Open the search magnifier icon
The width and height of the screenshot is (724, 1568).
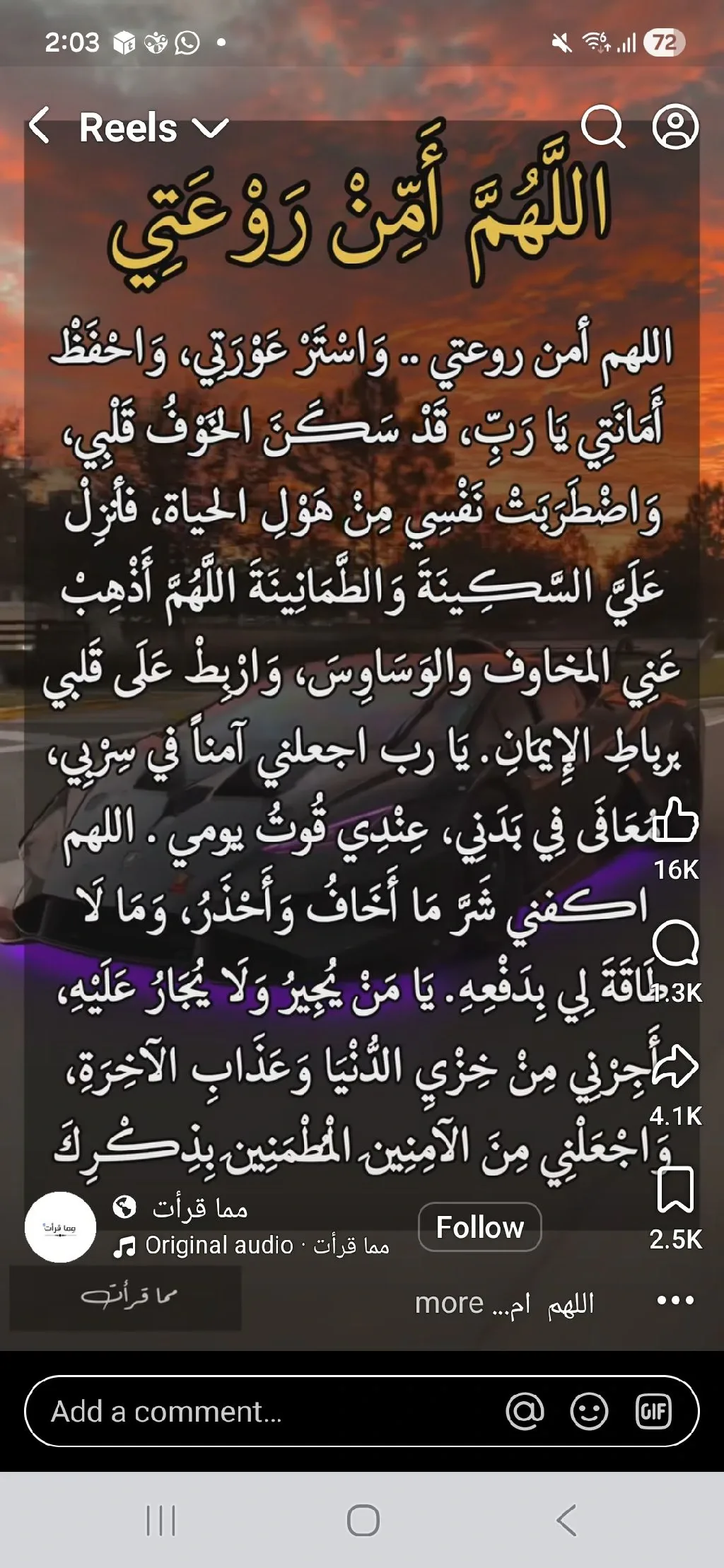(x=603, y=127)
